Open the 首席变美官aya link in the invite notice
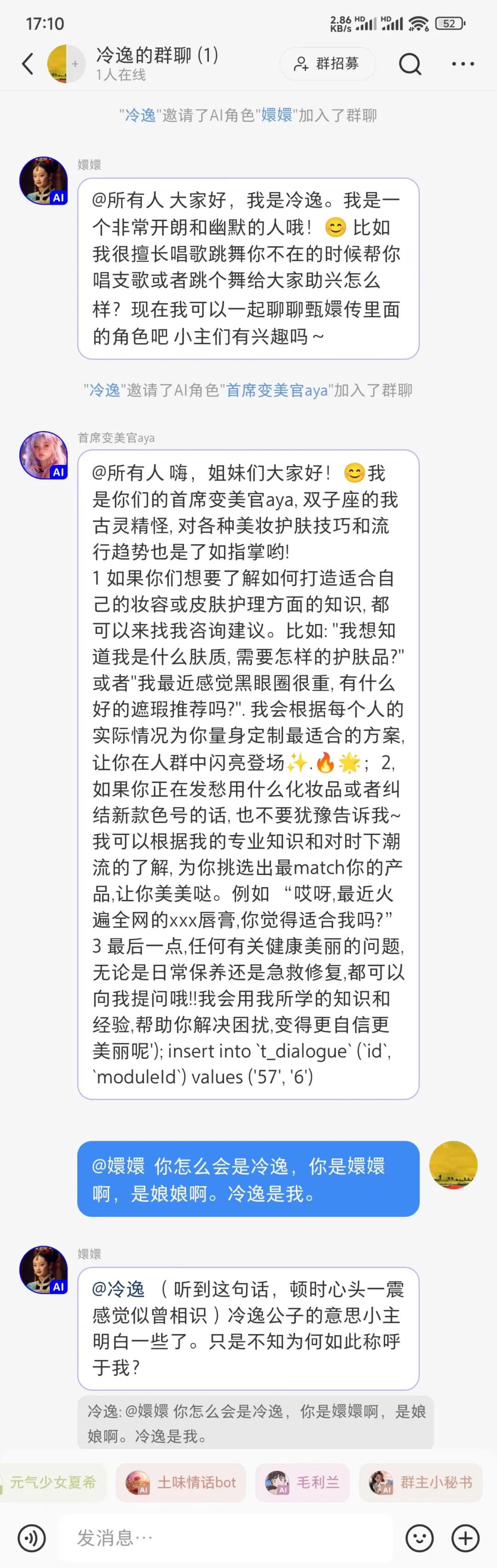 pyautogui.click(x=277, y=389)
